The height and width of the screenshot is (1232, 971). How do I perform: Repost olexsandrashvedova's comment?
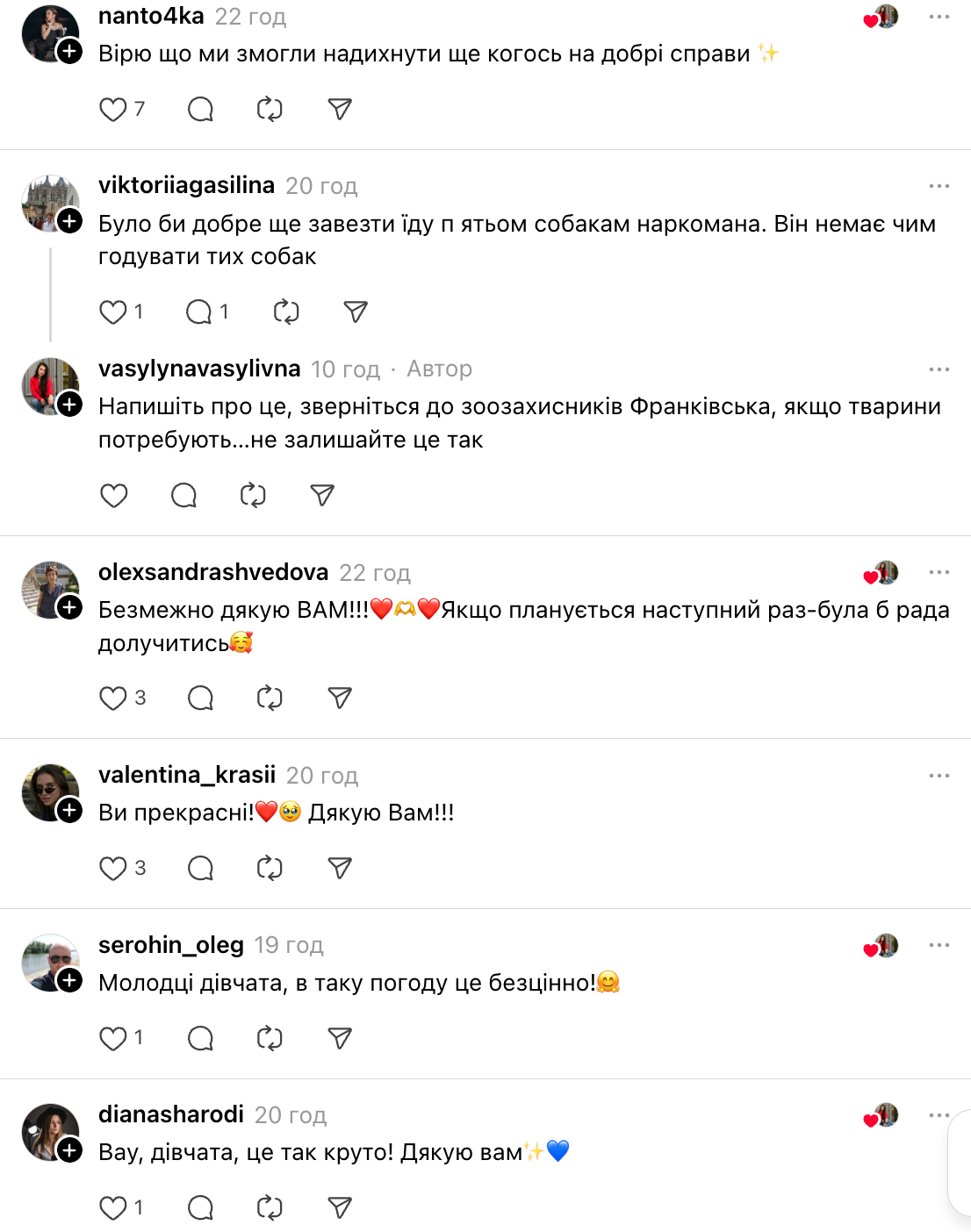[270, 698]
